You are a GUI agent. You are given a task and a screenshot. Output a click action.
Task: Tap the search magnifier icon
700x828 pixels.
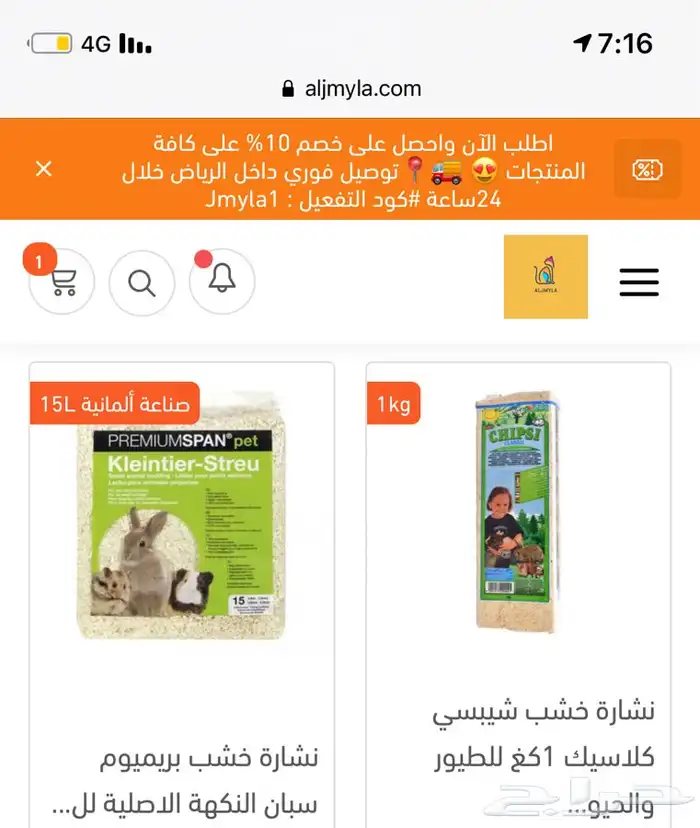pos(142,283)
